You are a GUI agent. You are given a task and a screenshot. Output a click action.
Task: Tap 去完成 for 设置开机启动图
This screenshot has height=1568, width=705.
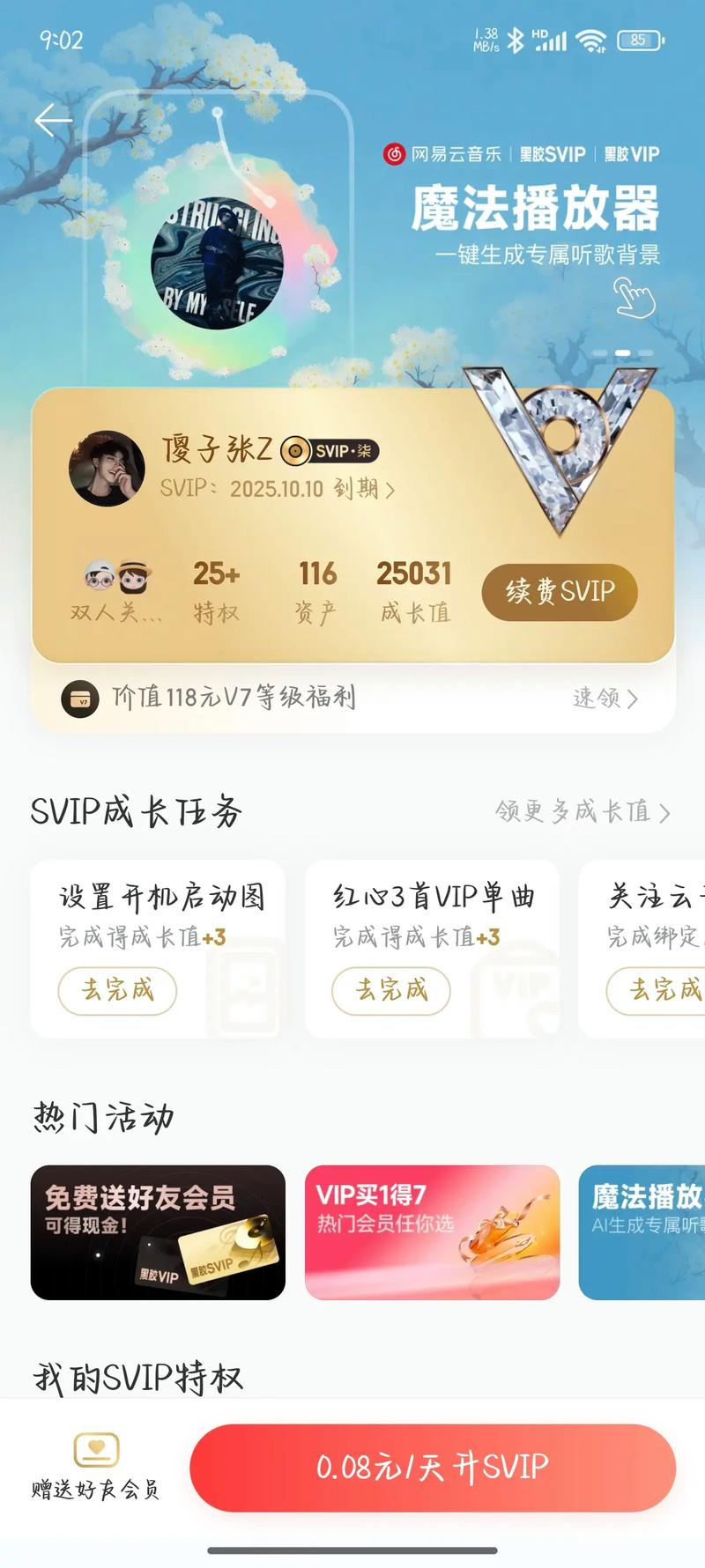click(x=117, y=990)
